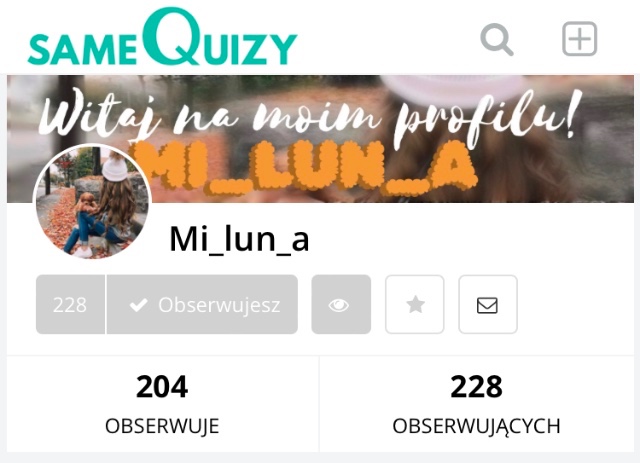Screen dimensions: 640x463
Task: View Mi_lun_a's profile picture
Action: (92, 202)
